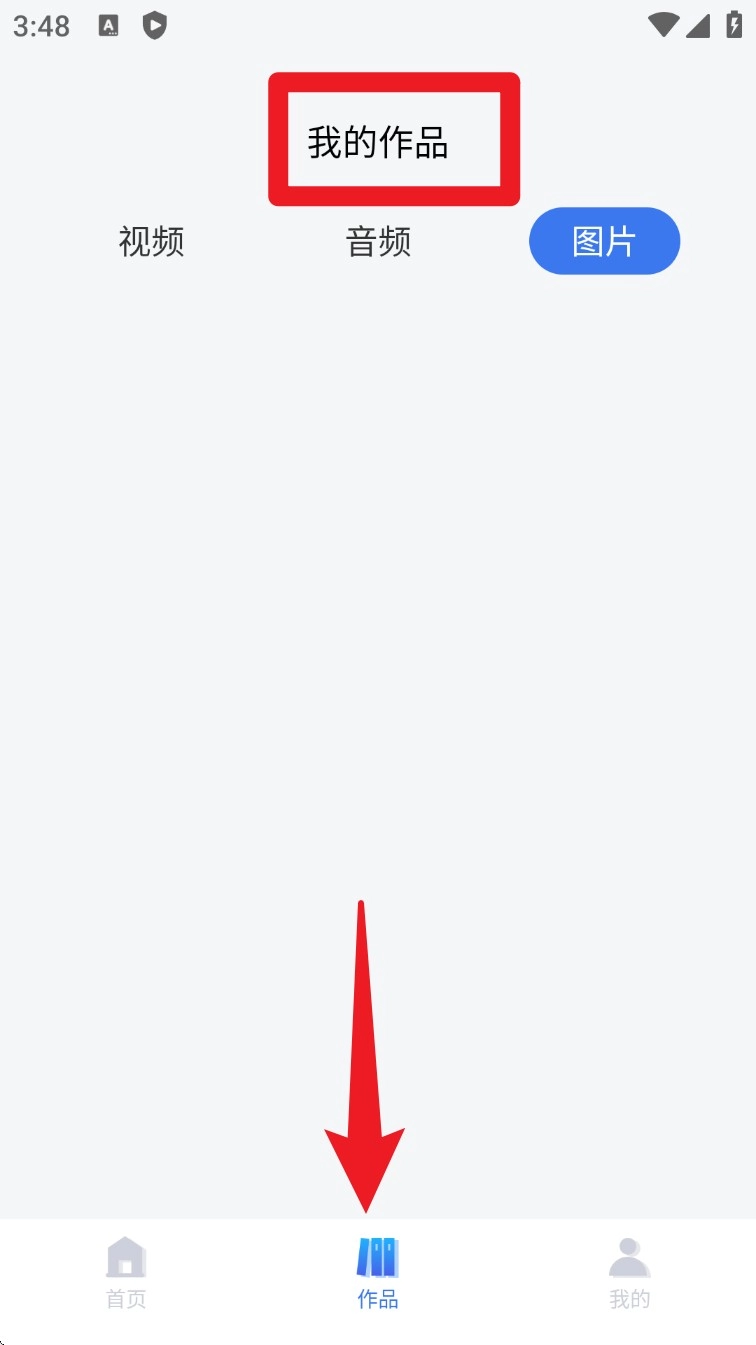Switch to the 视频 tab
The height and width of the screenshot is (1345, 756).
pos(151,241)
